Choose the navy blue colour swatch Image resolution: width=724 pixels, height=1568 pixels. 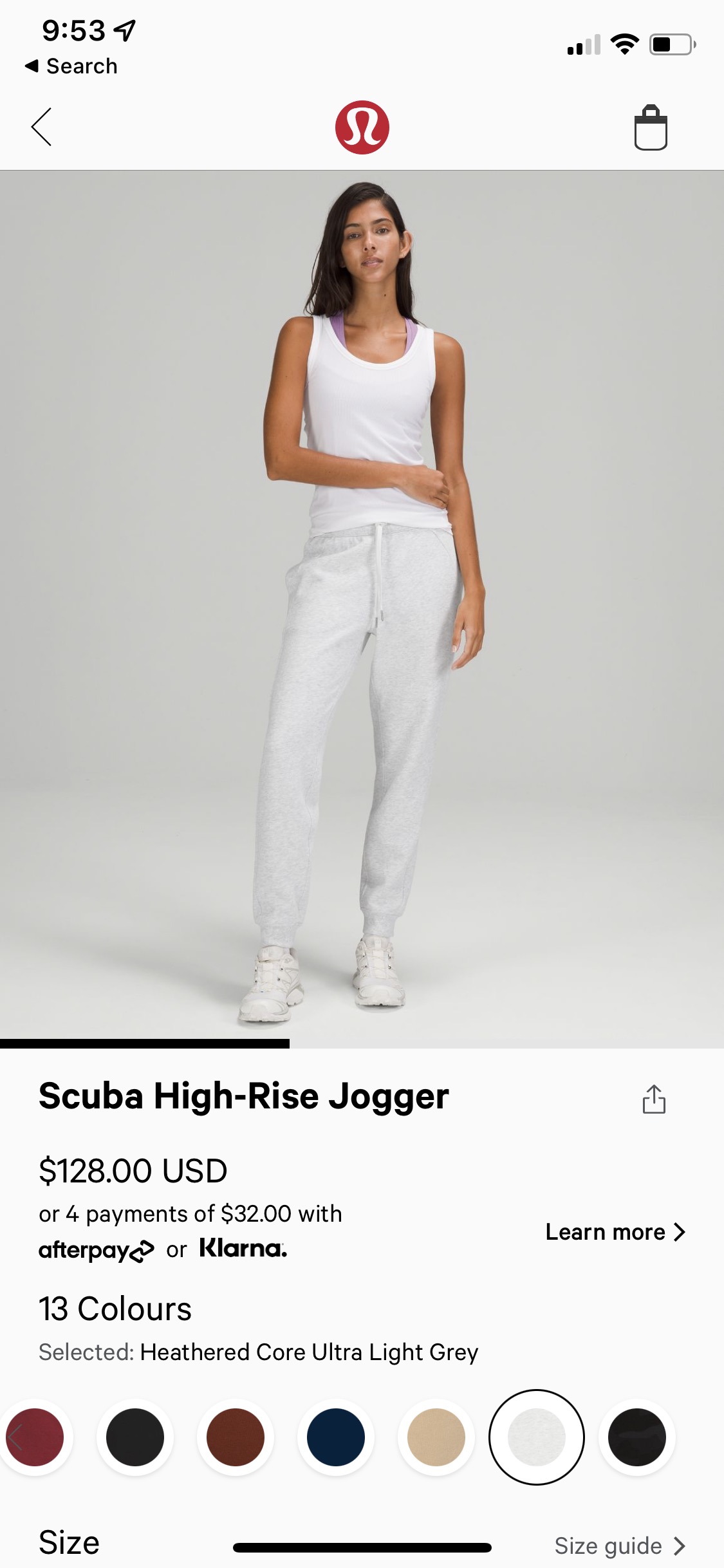(x=336, y=1437)
